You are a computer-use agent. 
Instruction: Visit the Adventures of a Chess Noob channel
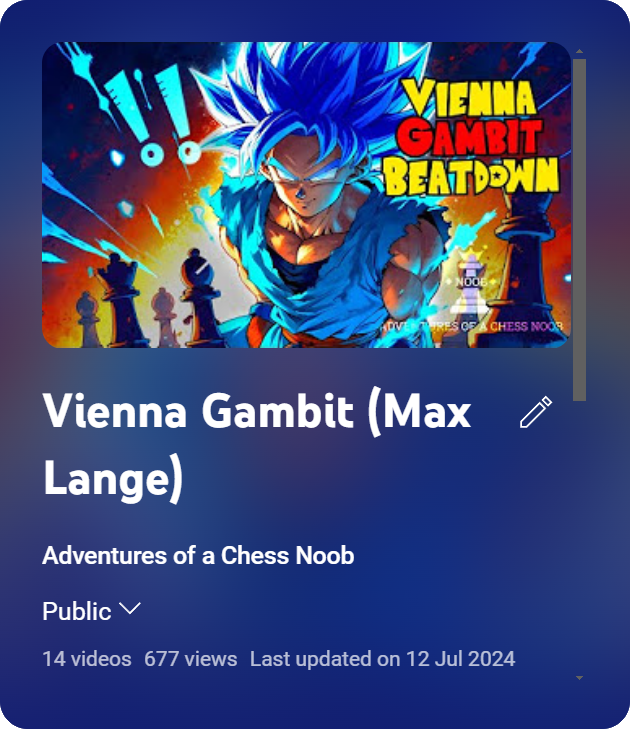click(198, 556)
